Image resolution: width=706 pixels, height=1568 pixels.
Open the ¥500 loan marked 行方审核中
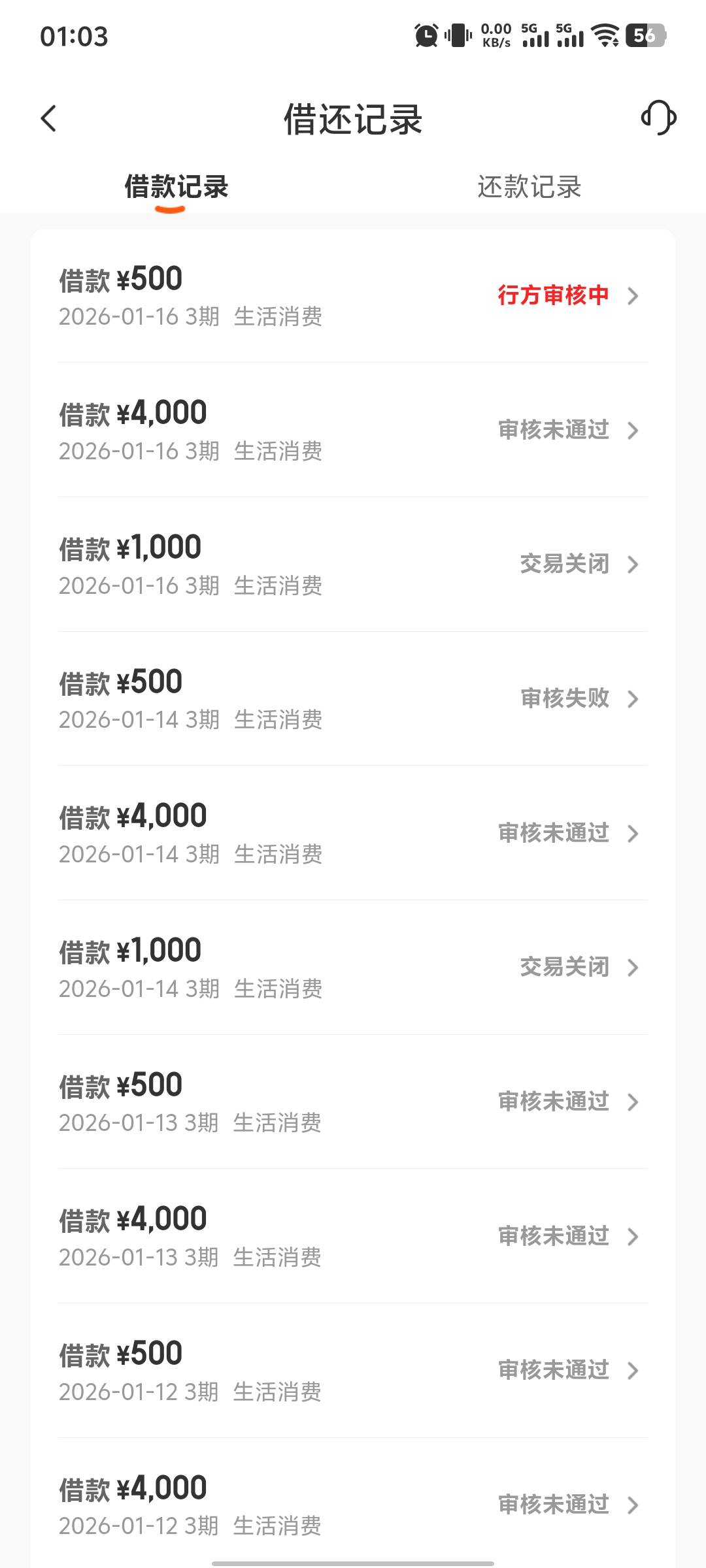pos(353,296)
